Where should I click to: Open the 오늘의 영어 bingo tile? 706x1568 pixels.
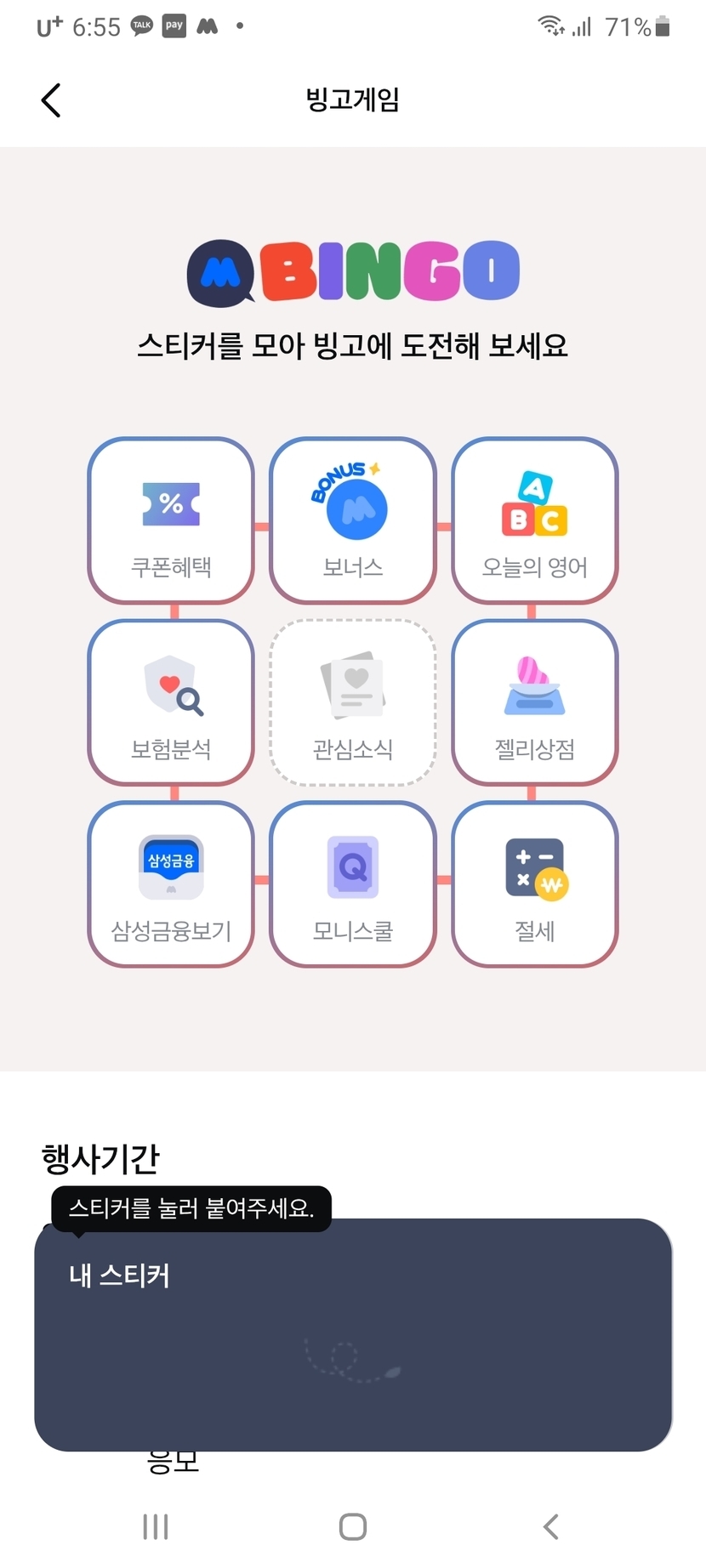tap(535, 520)
